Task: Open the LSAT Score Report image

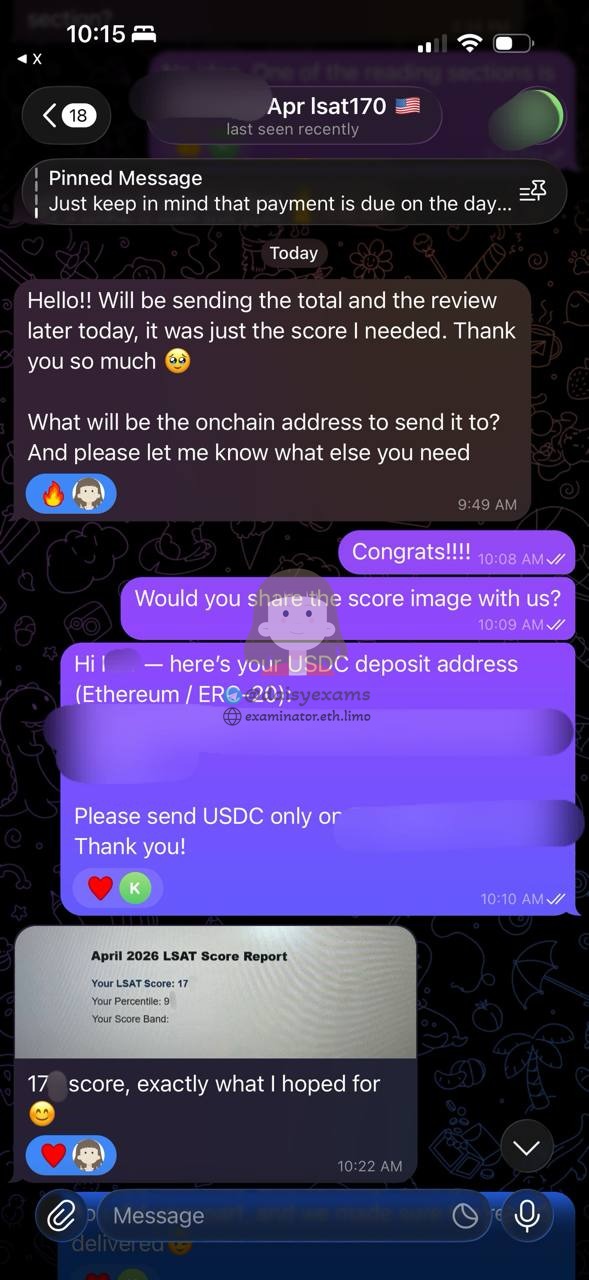Action: (215, 991)
